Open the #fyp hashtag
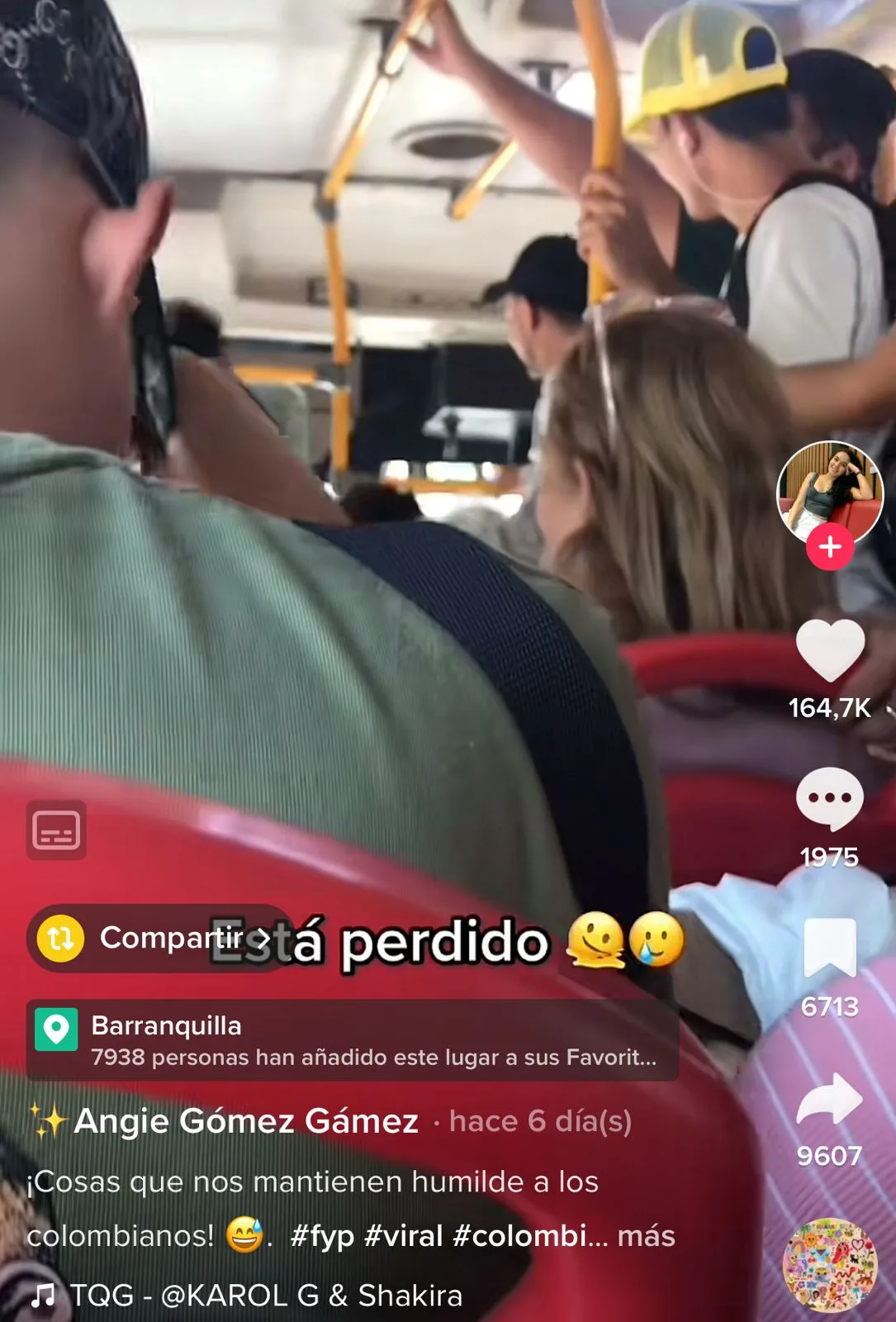896x1322 pixels. coord(323,1236)
